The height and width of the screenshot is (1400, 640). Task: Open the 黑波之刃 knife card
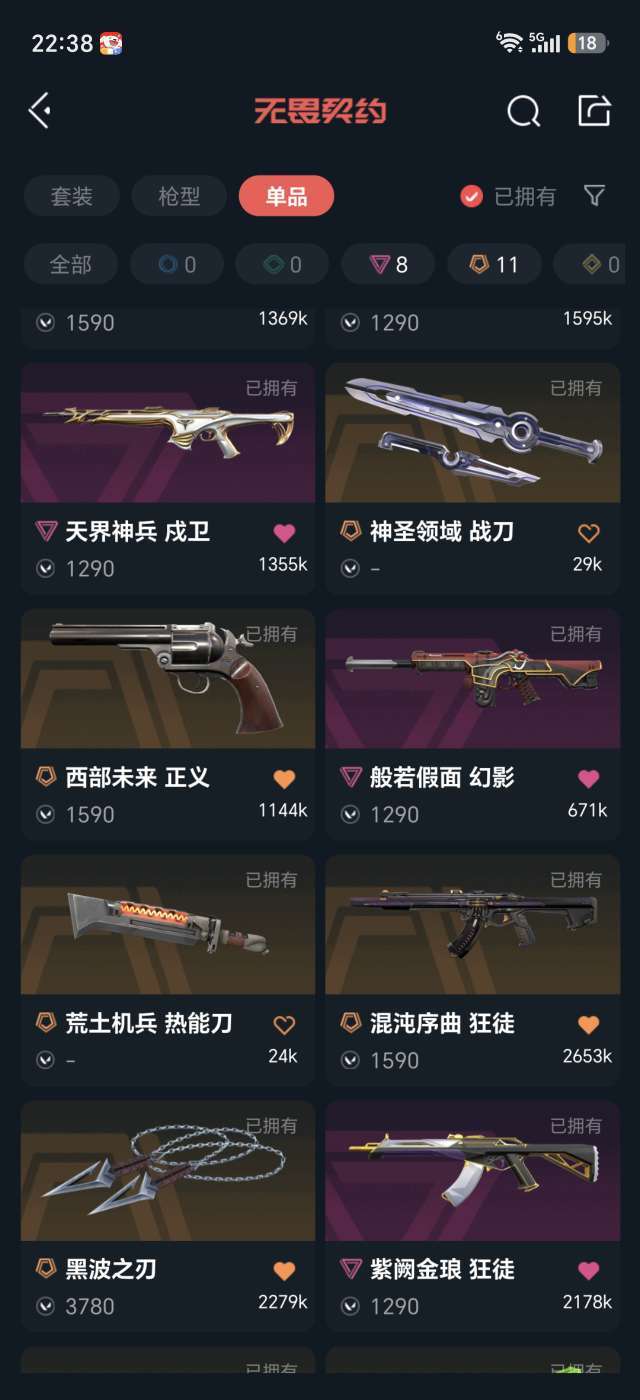[168, 1216]
